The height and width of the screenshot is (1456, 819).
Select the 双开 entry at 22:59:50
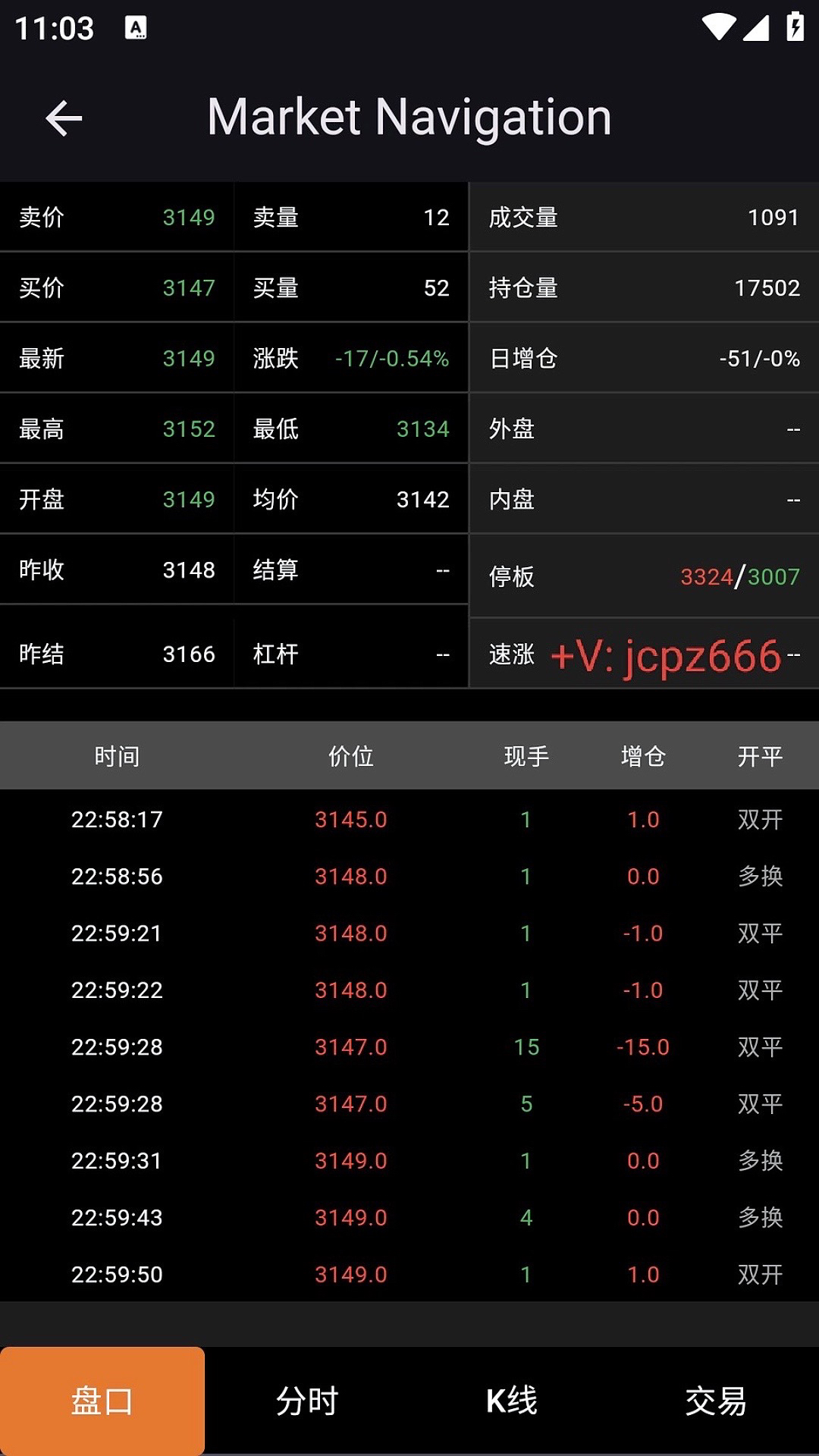click(x=760, y=1275)
